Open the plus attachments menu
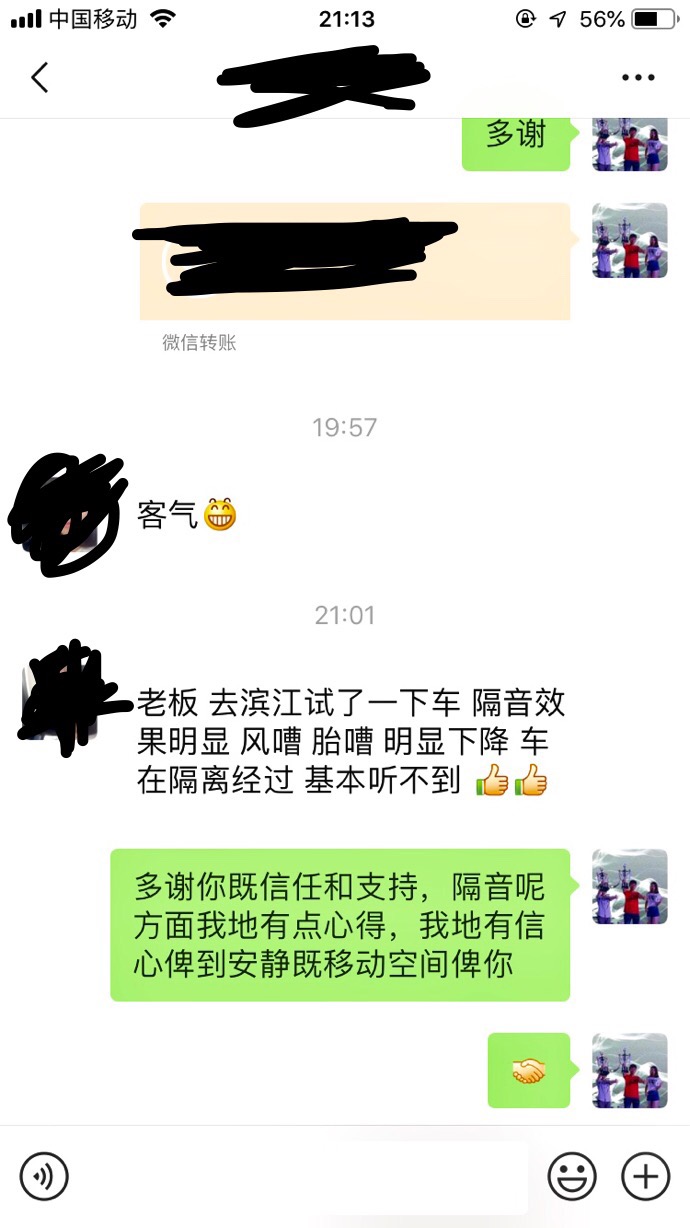Screen dimensions: 690x1228 pos(645,1176)
